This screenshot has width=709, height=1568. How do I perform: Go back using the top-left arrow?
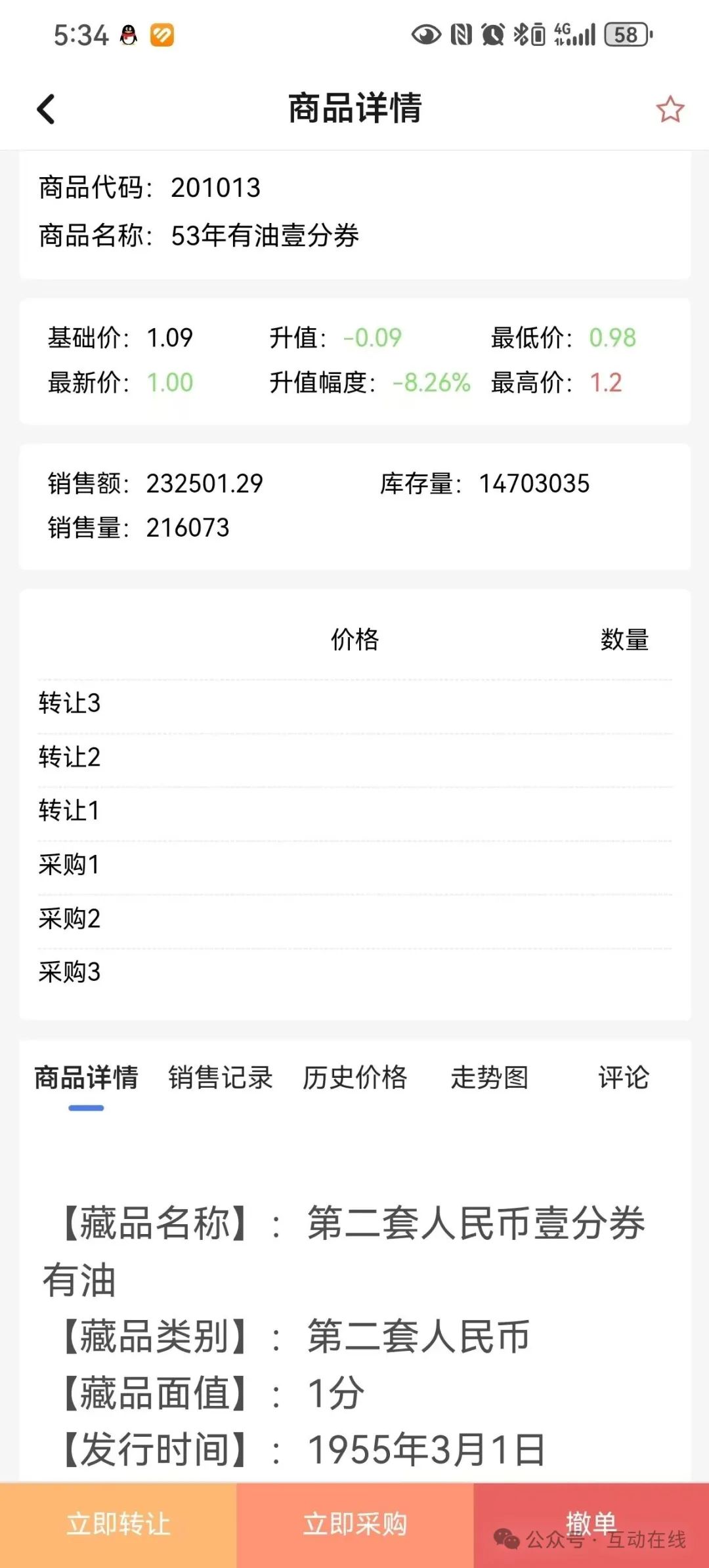46,109
